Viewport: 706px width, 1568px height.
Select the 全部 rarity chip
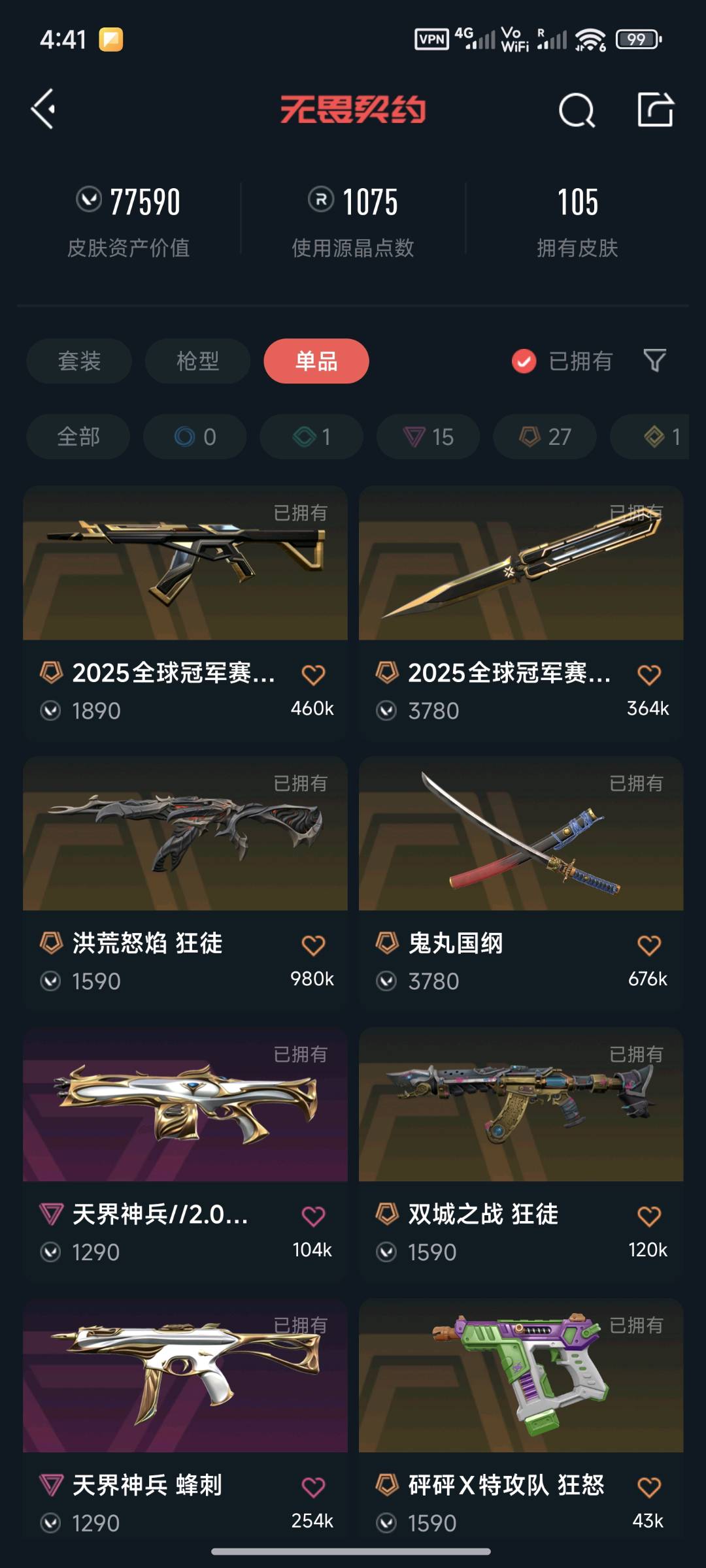tap(78, 436)
